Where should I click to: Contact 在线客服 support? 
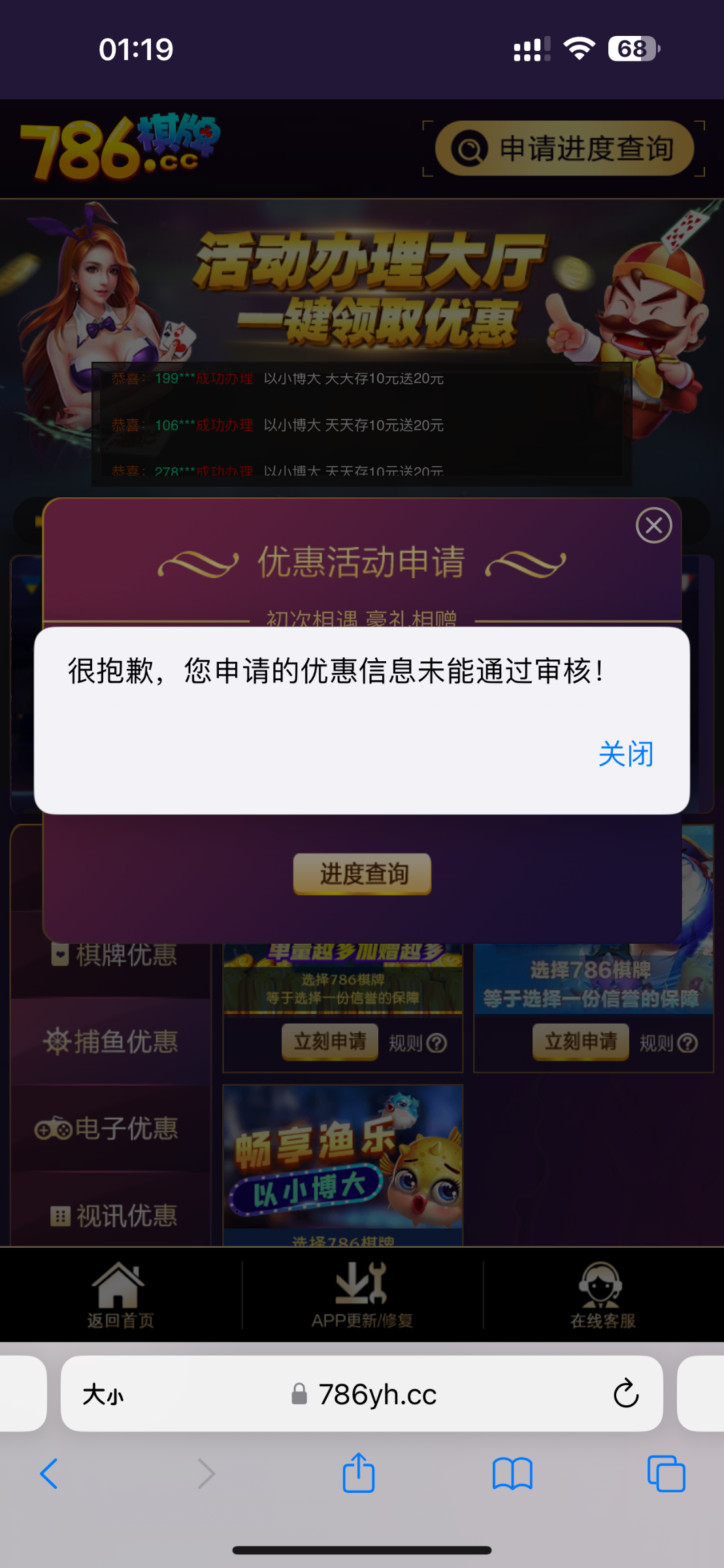602,1295
